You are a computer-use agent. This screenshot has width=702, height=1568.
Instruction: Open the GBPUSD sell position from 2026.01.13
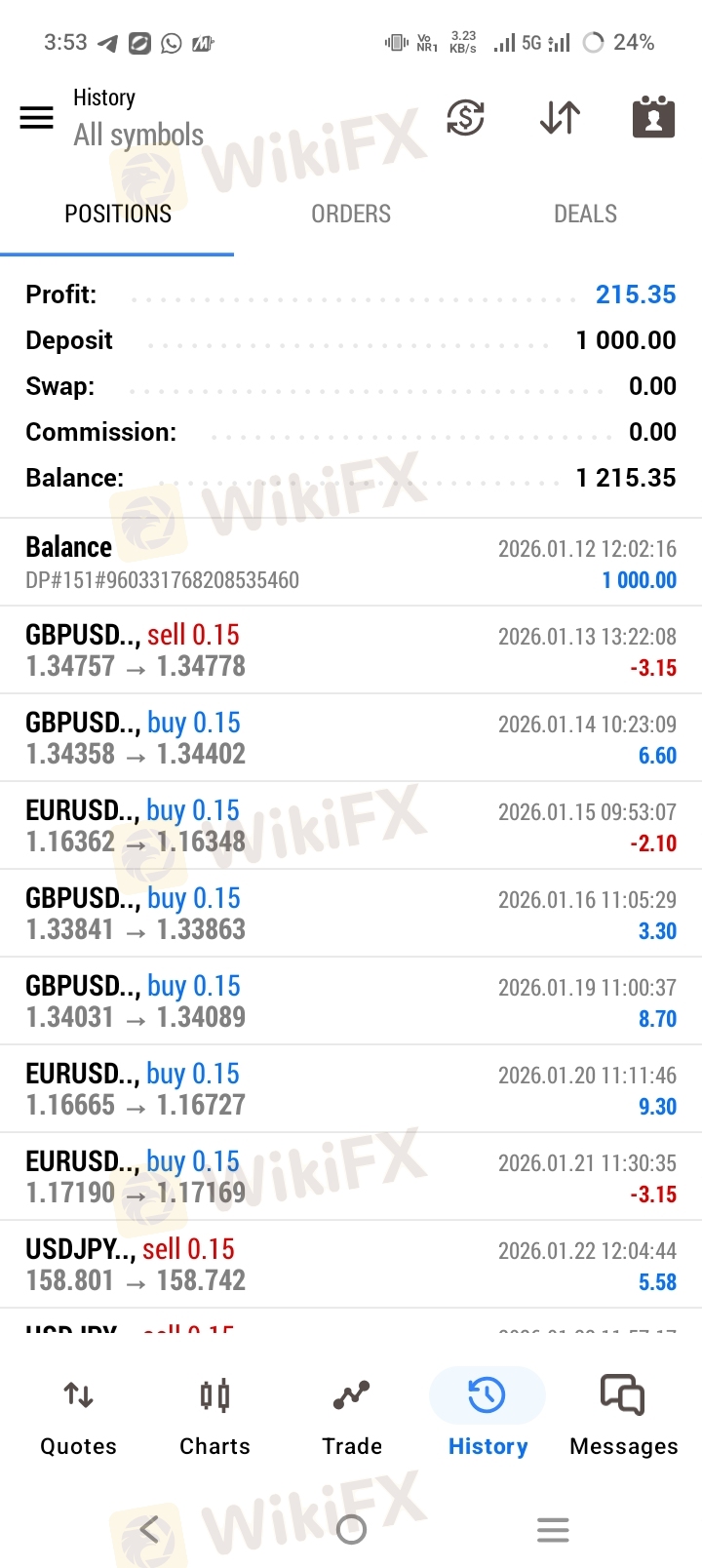pos(351,650)
